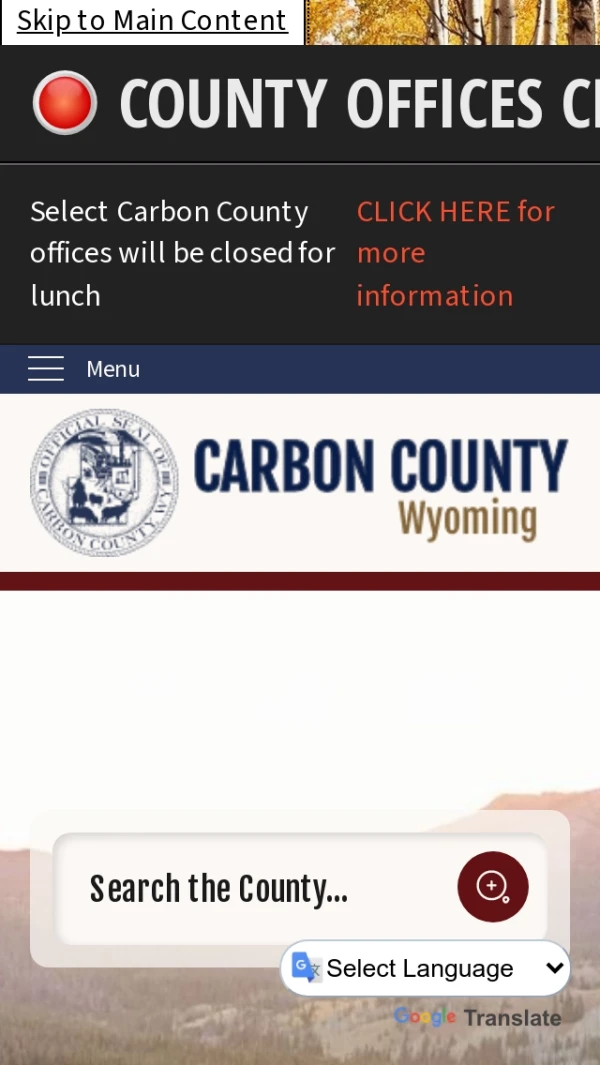Focus the Search the County field
This screenshot has height=1065, width=600.
coord(250,888)
